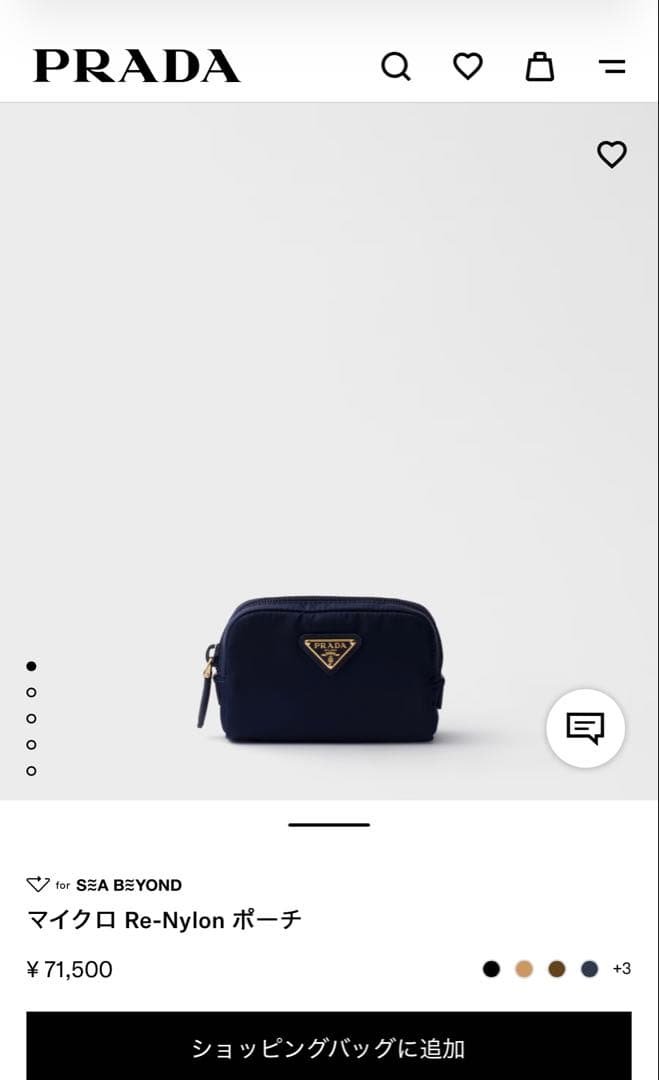Image resolution: width=659 pixels, height=1080 pixels.
Task: Open the wishlist heart in header
Action: 468,67
